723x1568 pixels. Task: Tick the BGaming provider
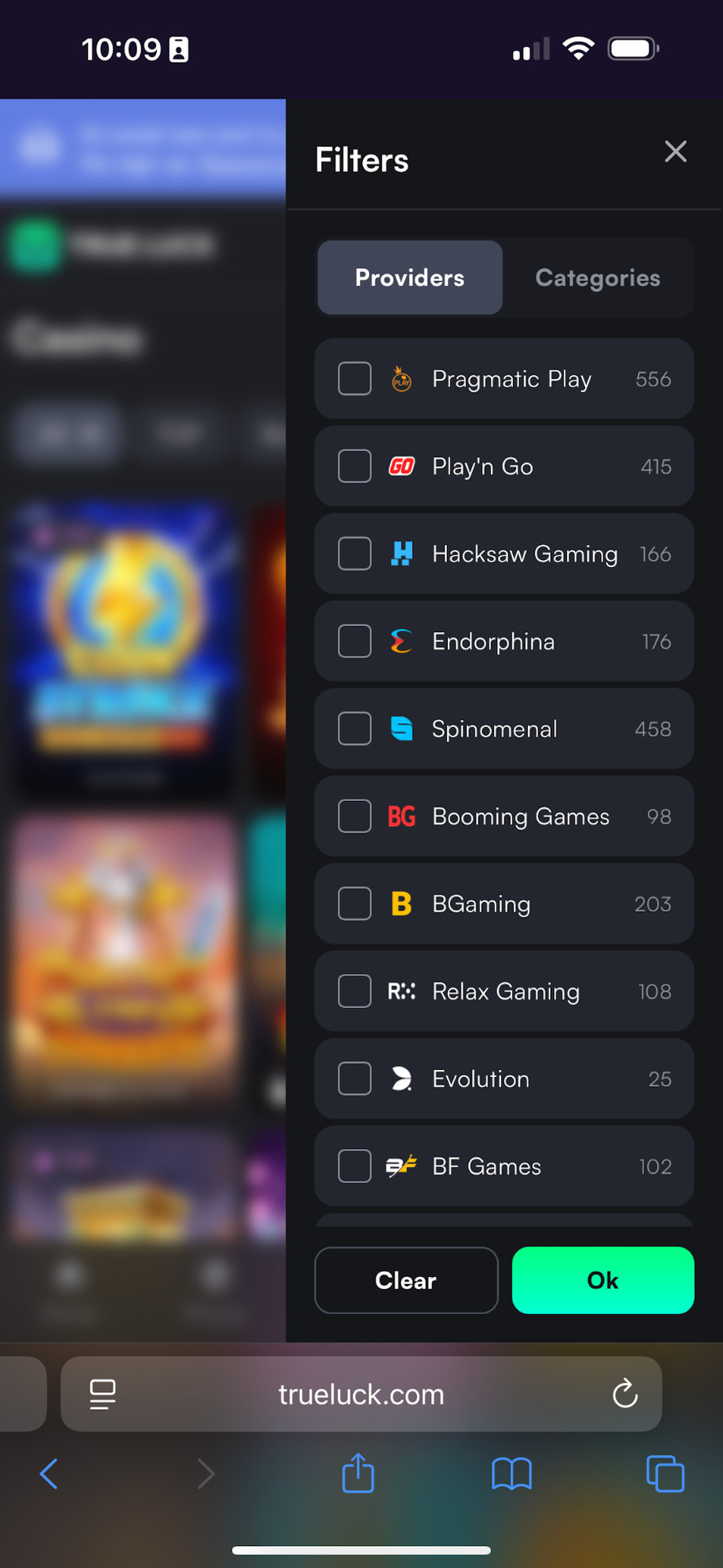(x=354, y=903)
